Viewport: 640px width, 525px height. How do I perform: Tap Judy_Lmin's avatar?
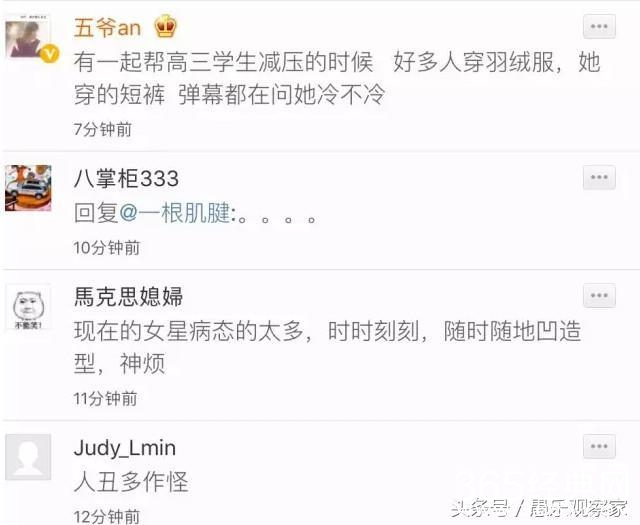pyautogui.click(x=28, y=457)
